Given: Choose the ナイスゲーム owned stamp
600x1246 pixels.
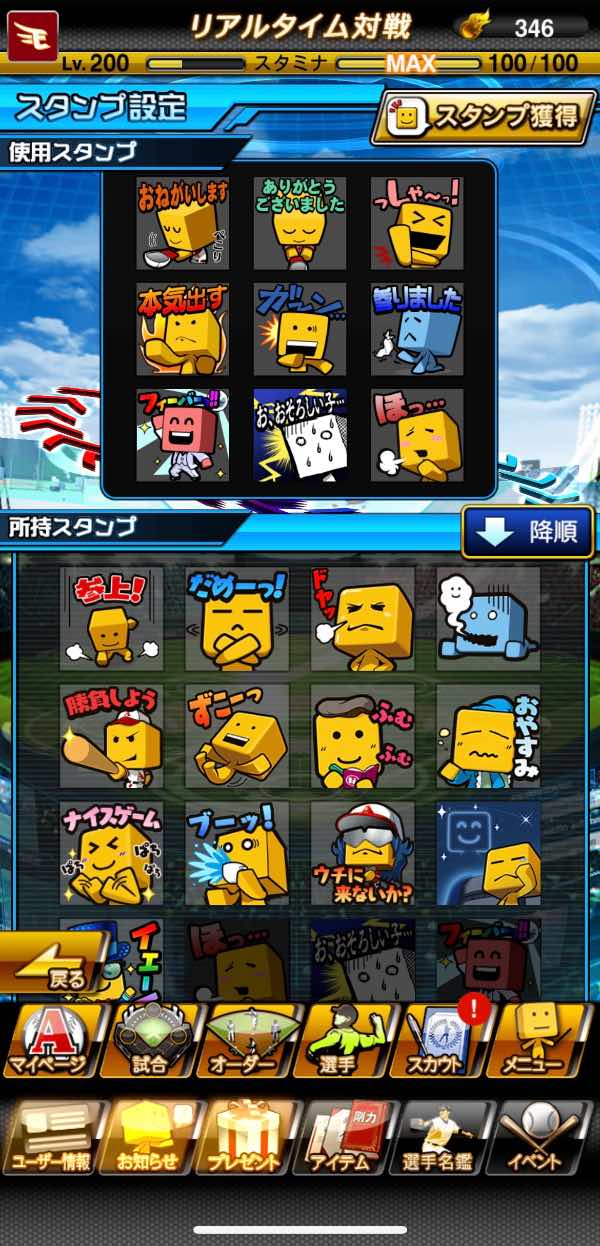Looking at the screenshot, I should coord(111,853).
